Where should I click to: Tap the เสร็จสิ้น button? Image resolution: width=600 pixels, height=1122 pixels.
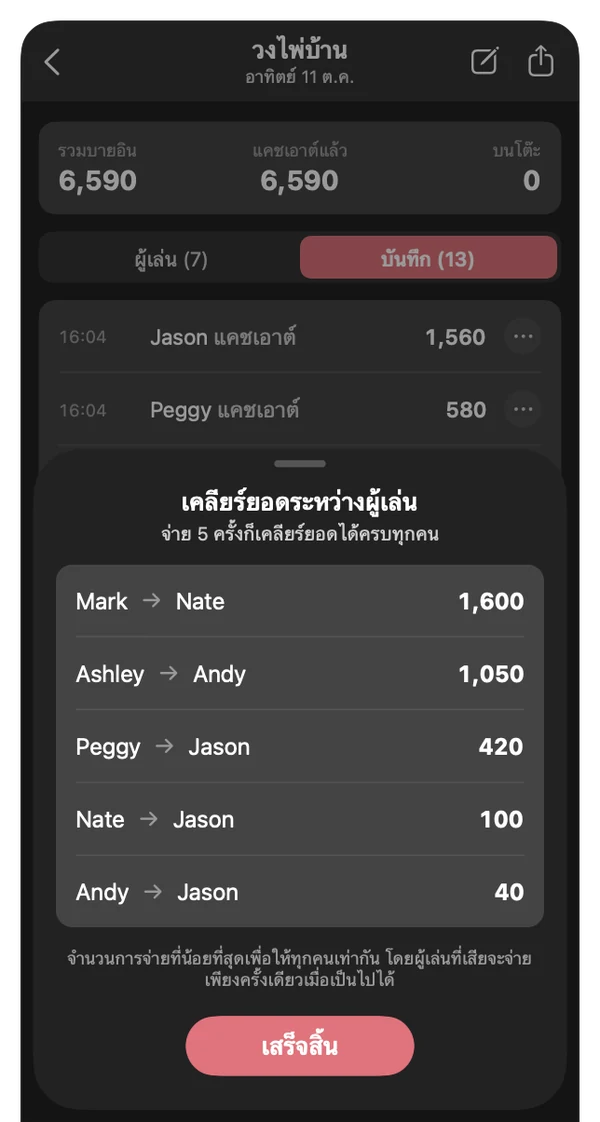300,1046
